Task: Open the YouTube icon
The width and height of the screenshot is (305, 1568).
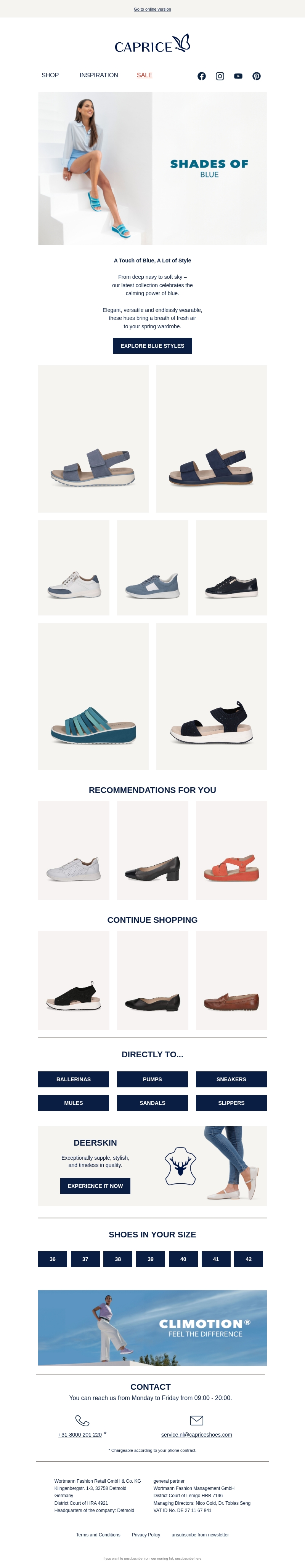Action: tap(238, 76)
